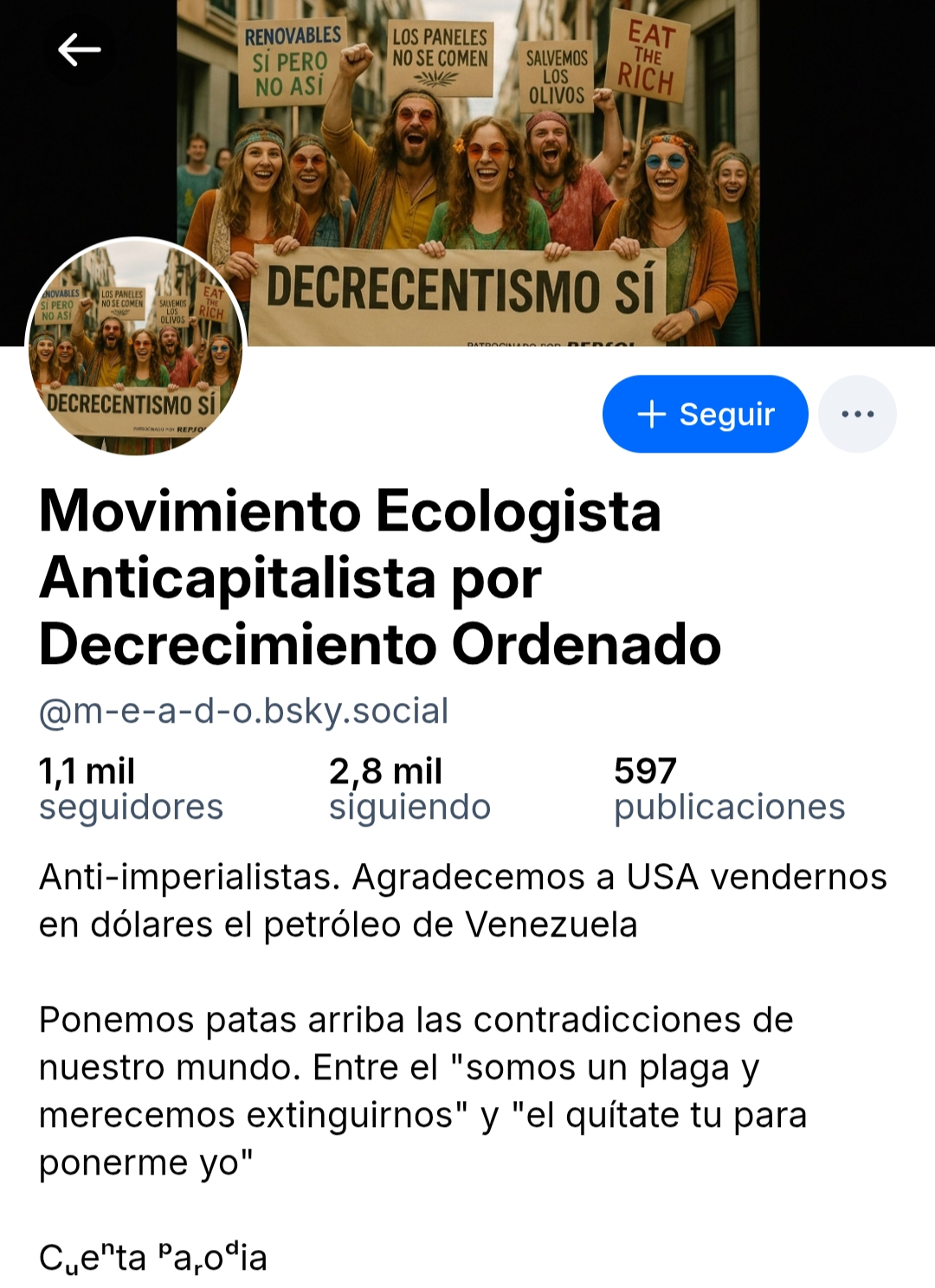Go back using the arrow icon
The width and height of the screenshot is (935, 1288).
click(79, 50)
